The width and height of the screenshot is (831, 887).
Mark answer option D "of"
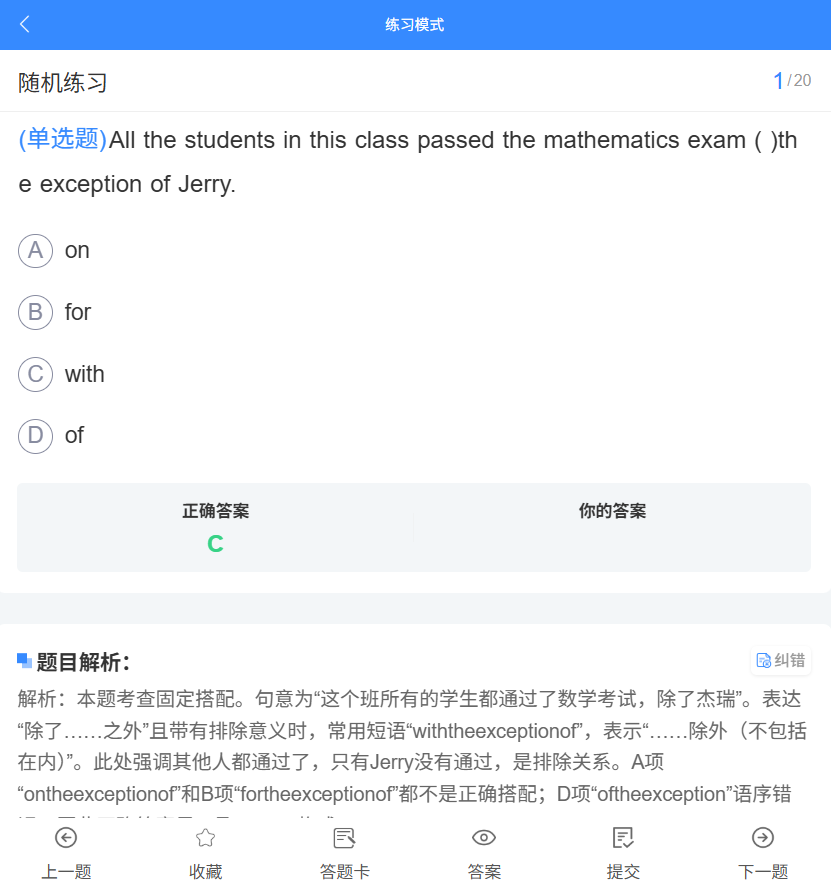35,435
